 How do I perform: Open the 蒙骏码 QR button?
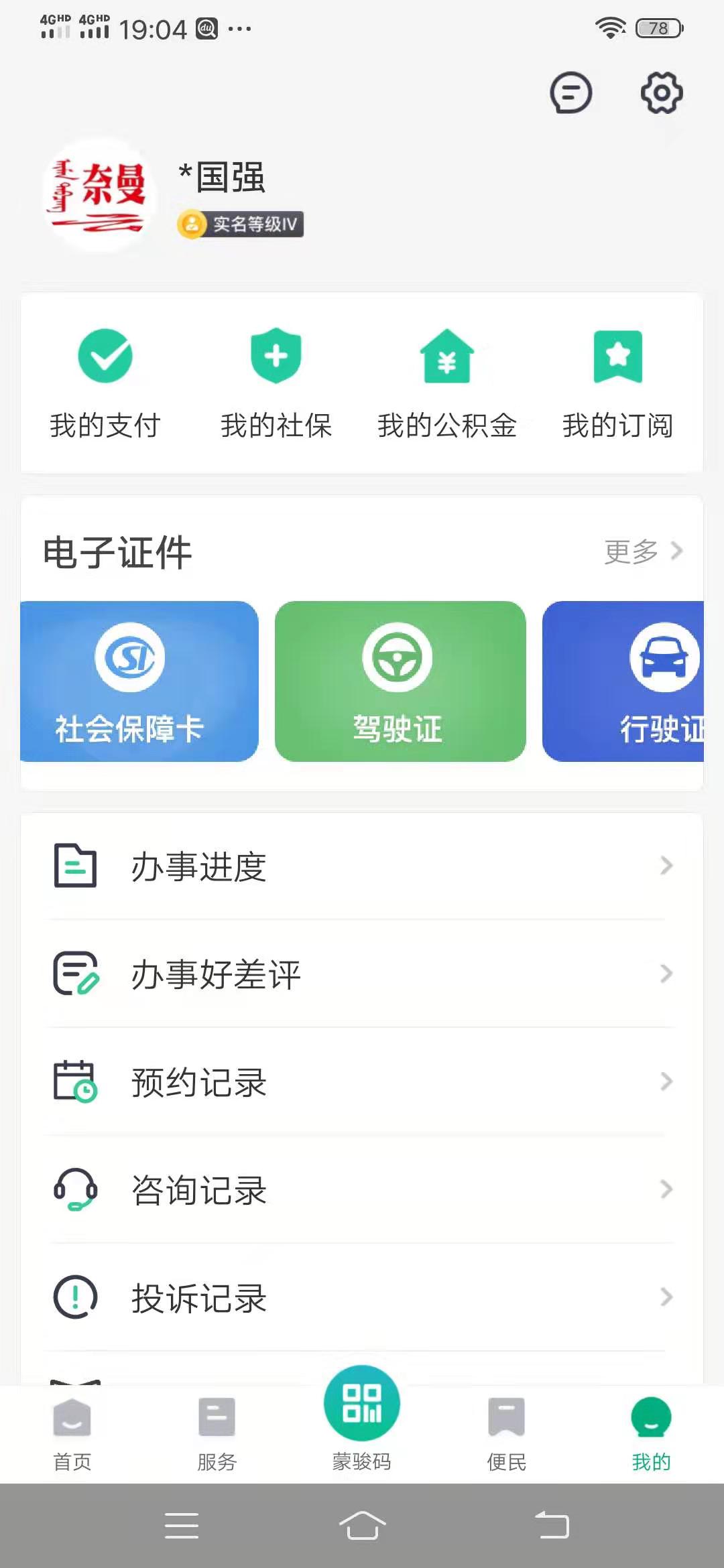coord(362,1418)
